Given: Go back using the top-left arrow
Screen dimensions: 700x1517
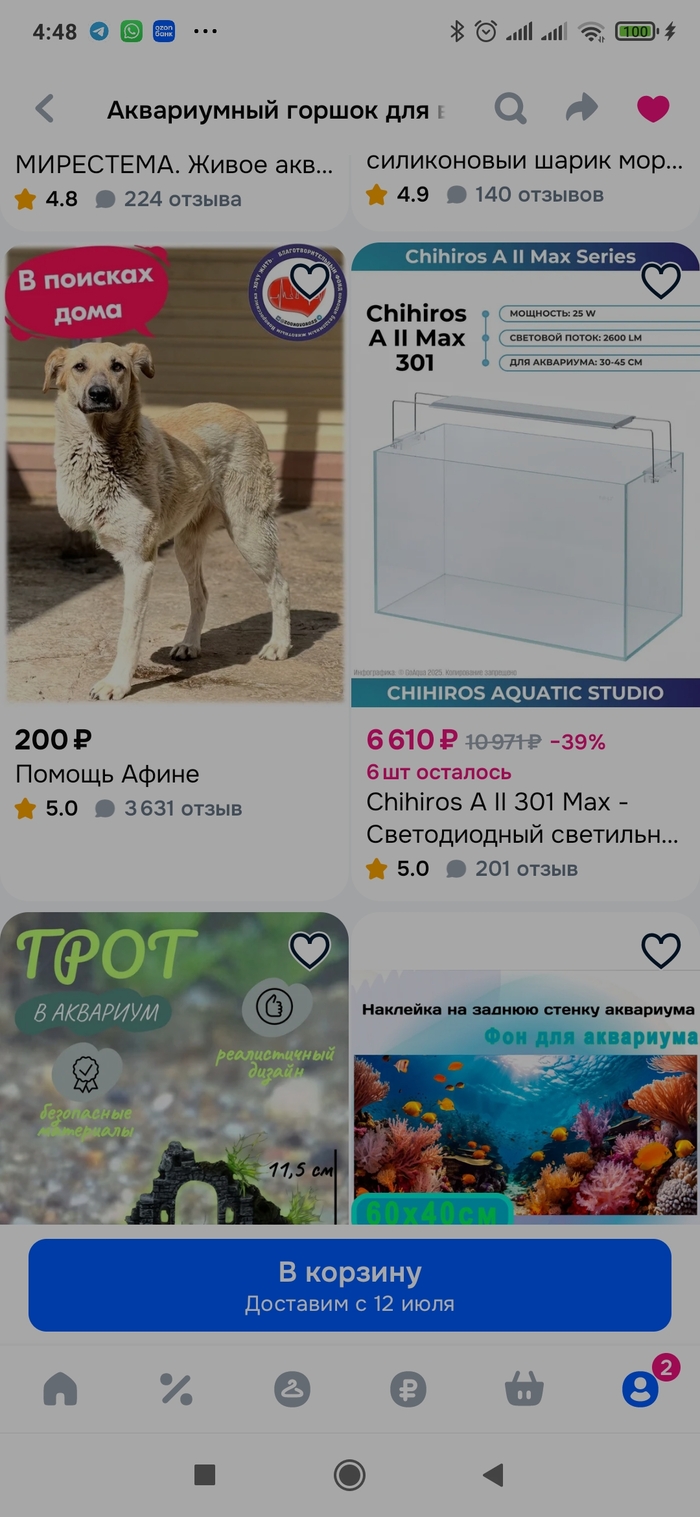Looking at the screenshot, I should (45, 109).
